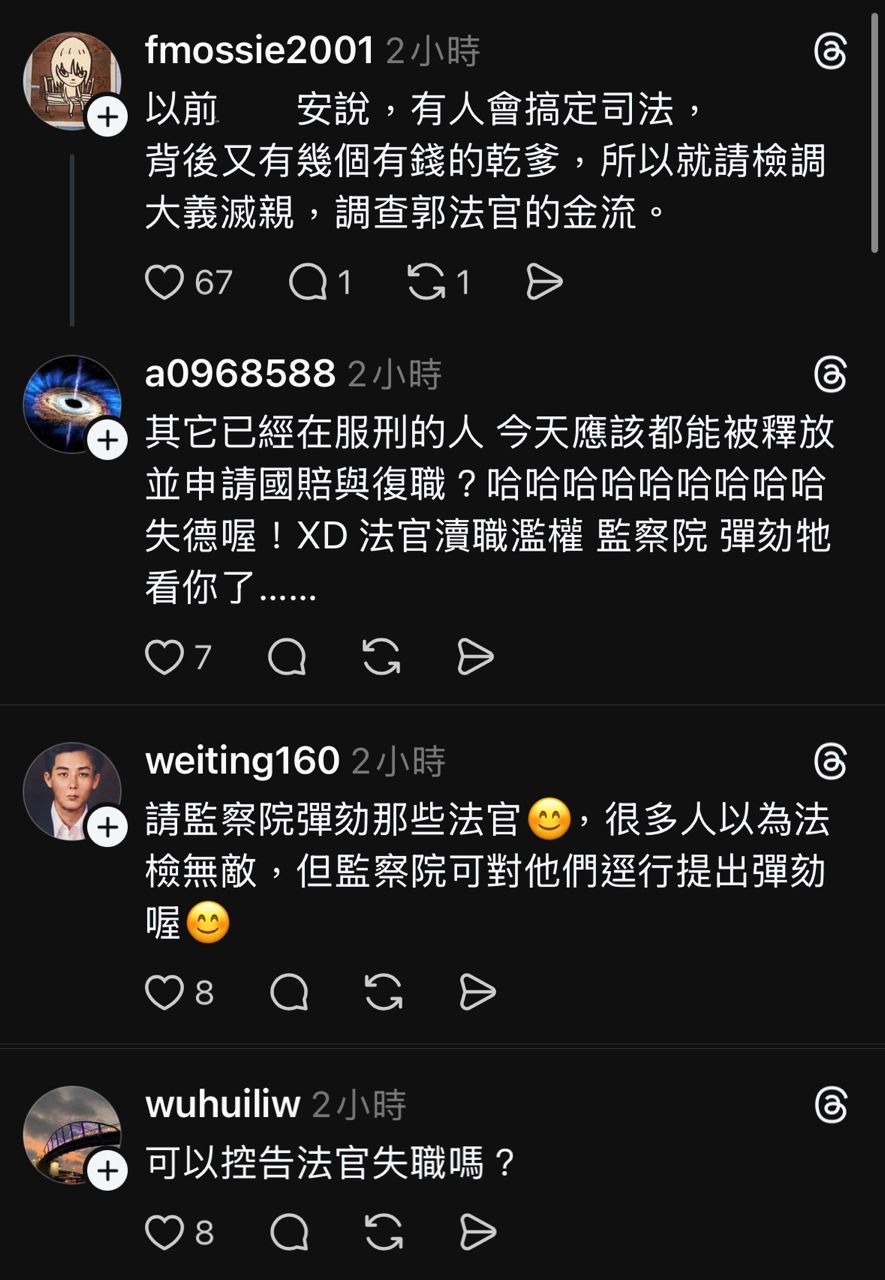Share fmossie2001's comment
The image size is (885, 1280).
tap(544, 283)
